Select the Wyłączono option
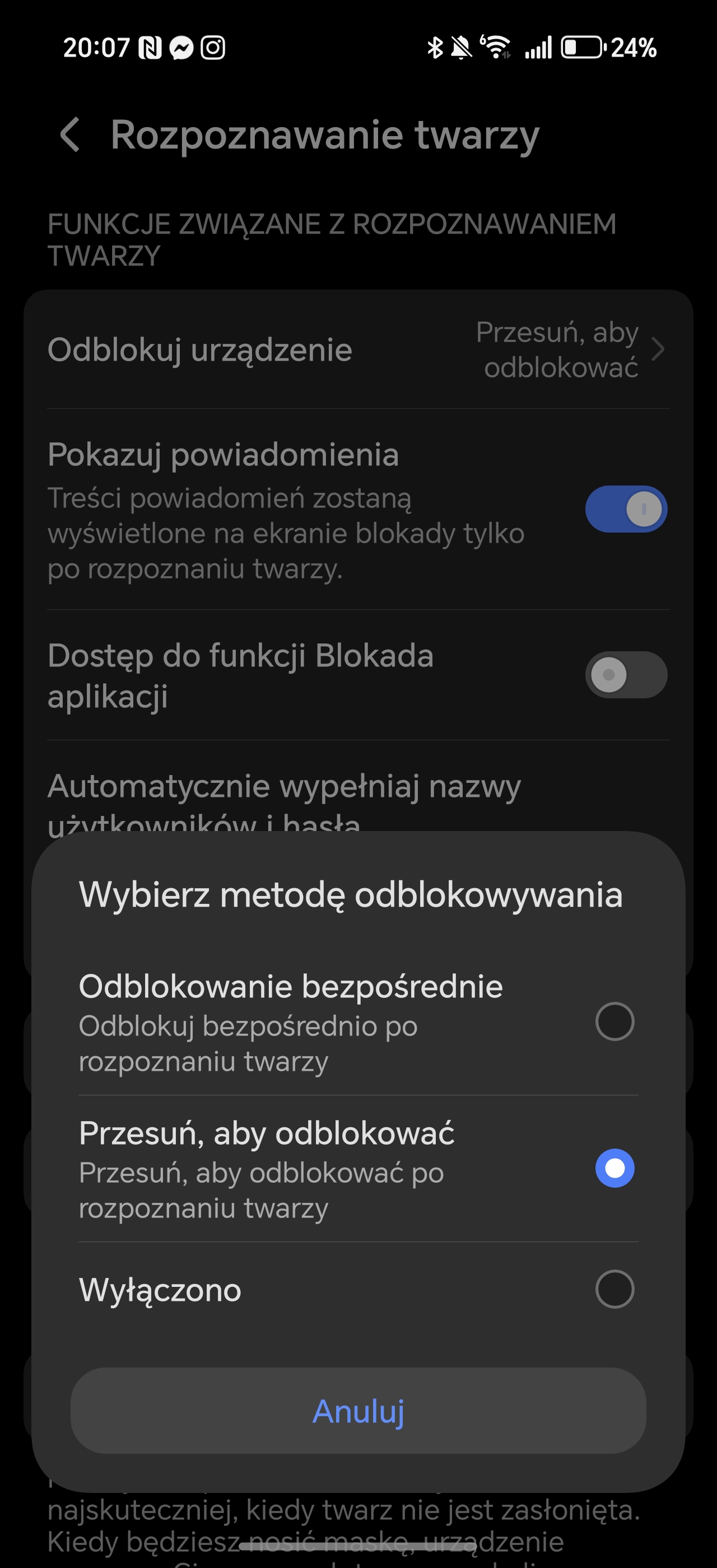The width and height of the screenshot is (717, 1568). coord(358,1289)
